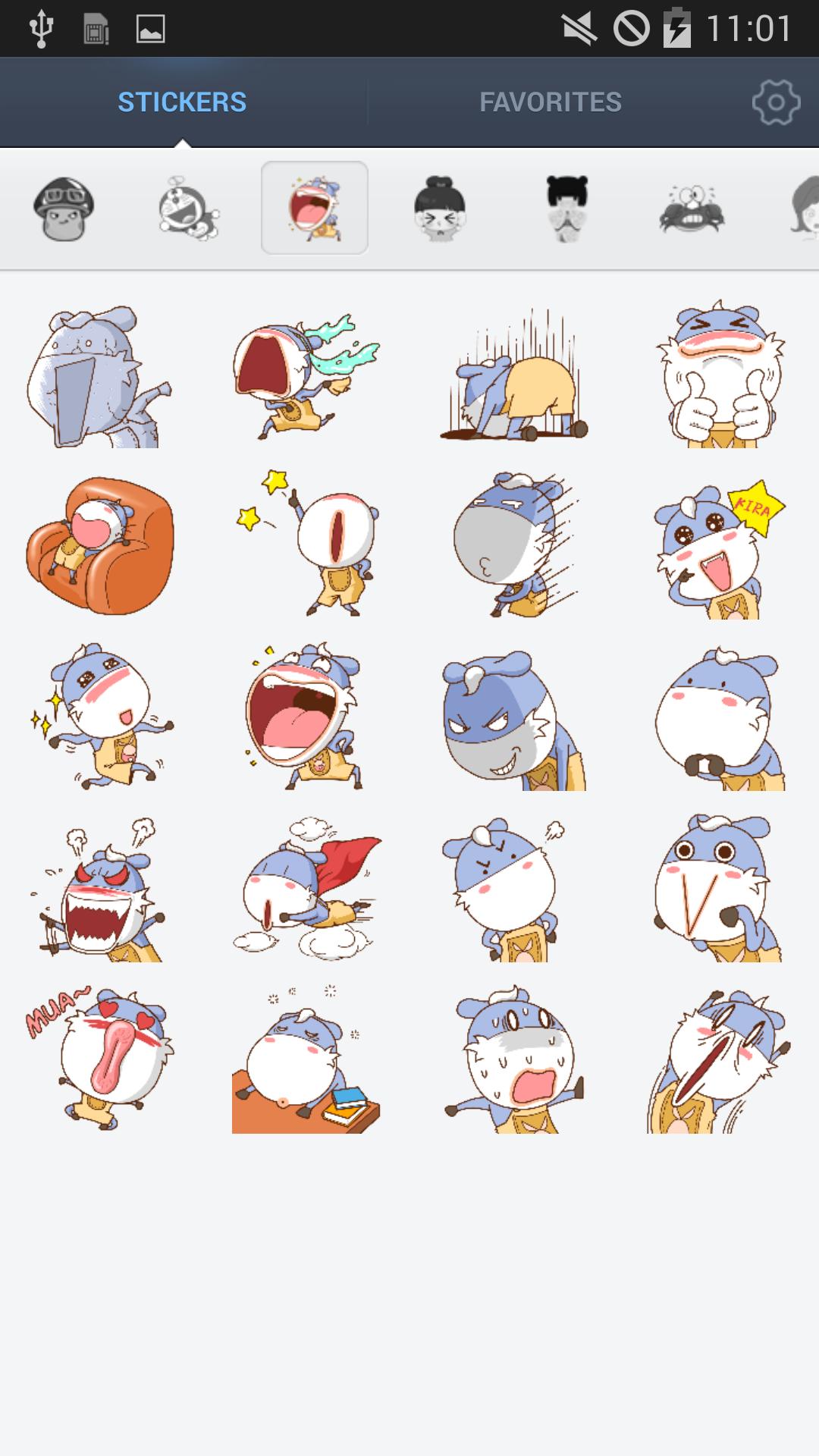
Task: Select the black-haired doll sticker pack
Action: coord(566,209)
